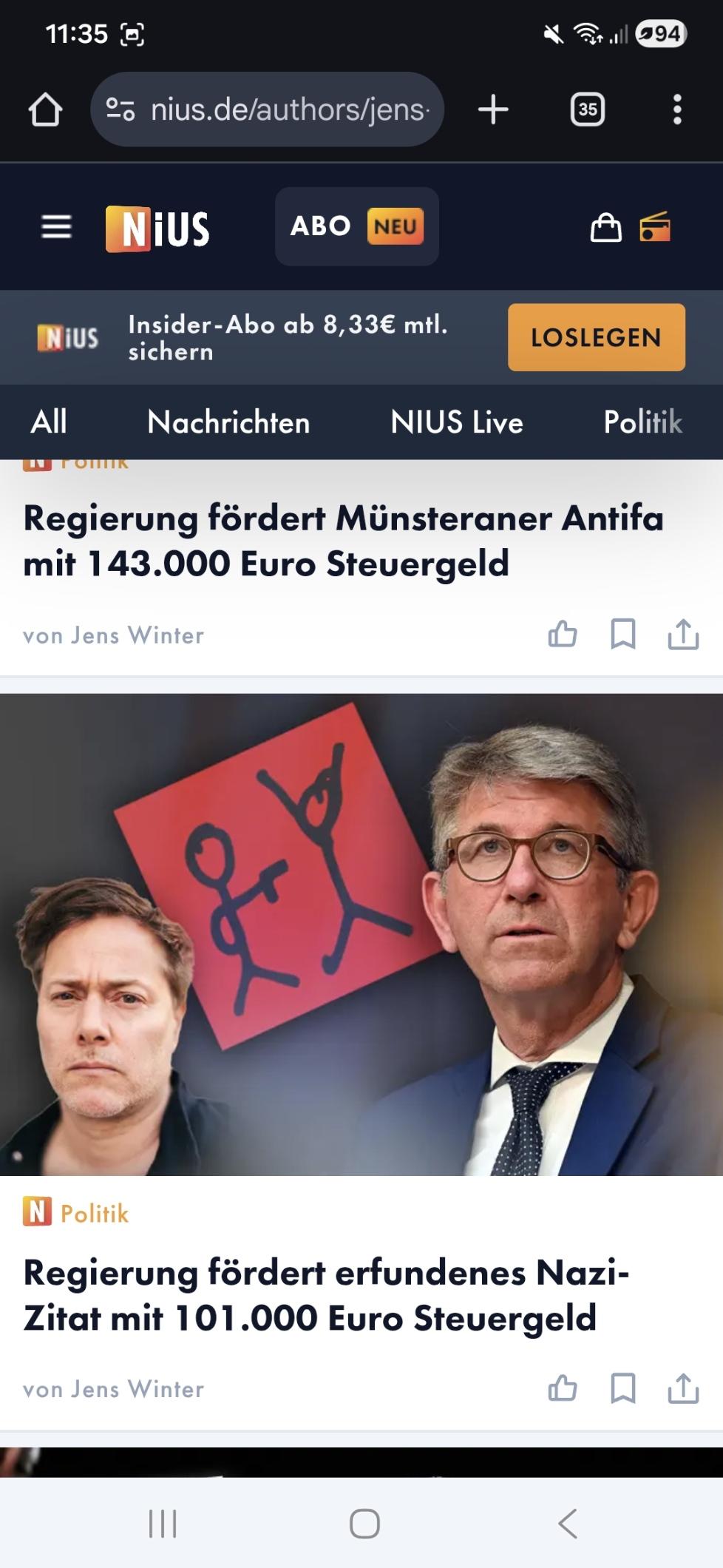The width and height of the screenshot is (723, 1568).
Task: Open a new browser tab
Action: coord(493,110)
